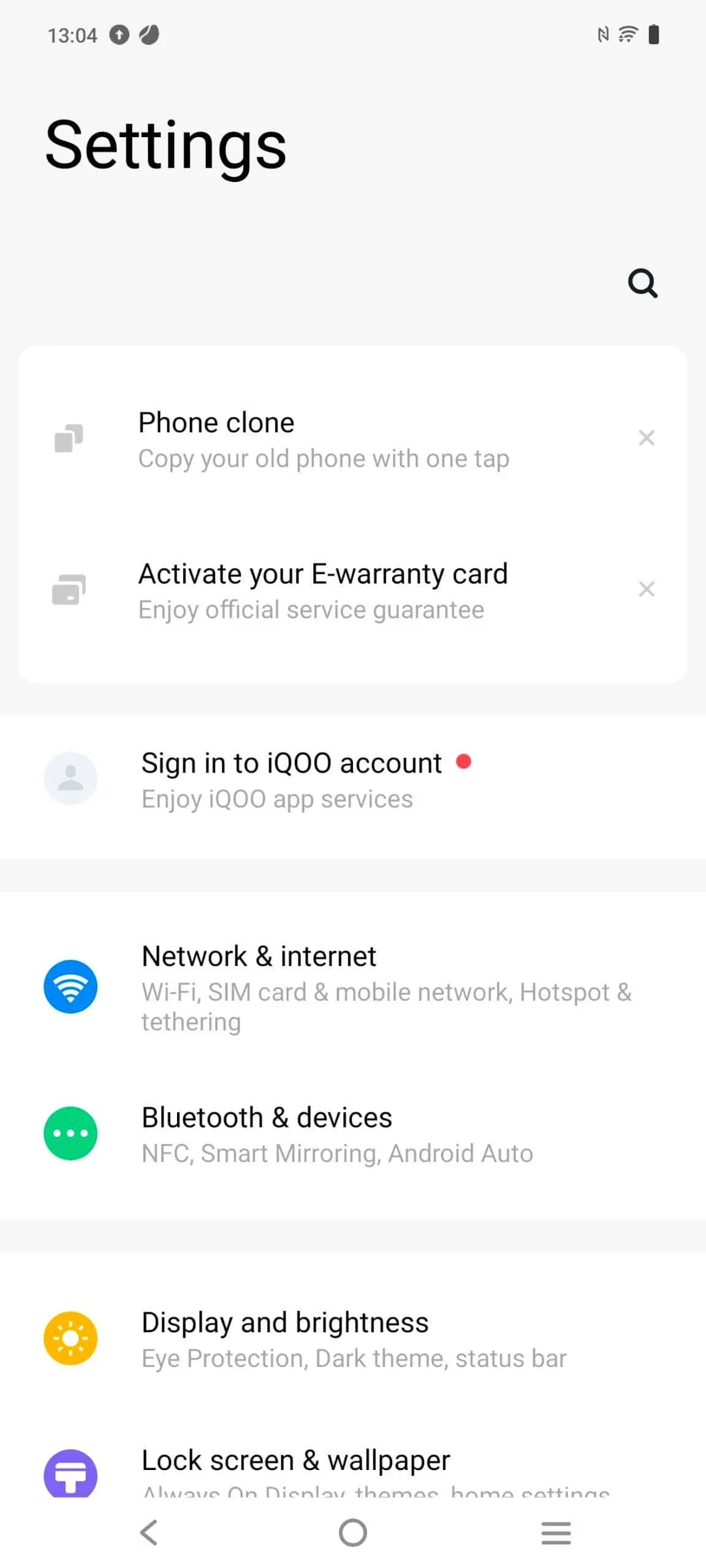Open the Phone clone suggestion
Viewport: 706px width, 1568px height.
tap(324, 439)
